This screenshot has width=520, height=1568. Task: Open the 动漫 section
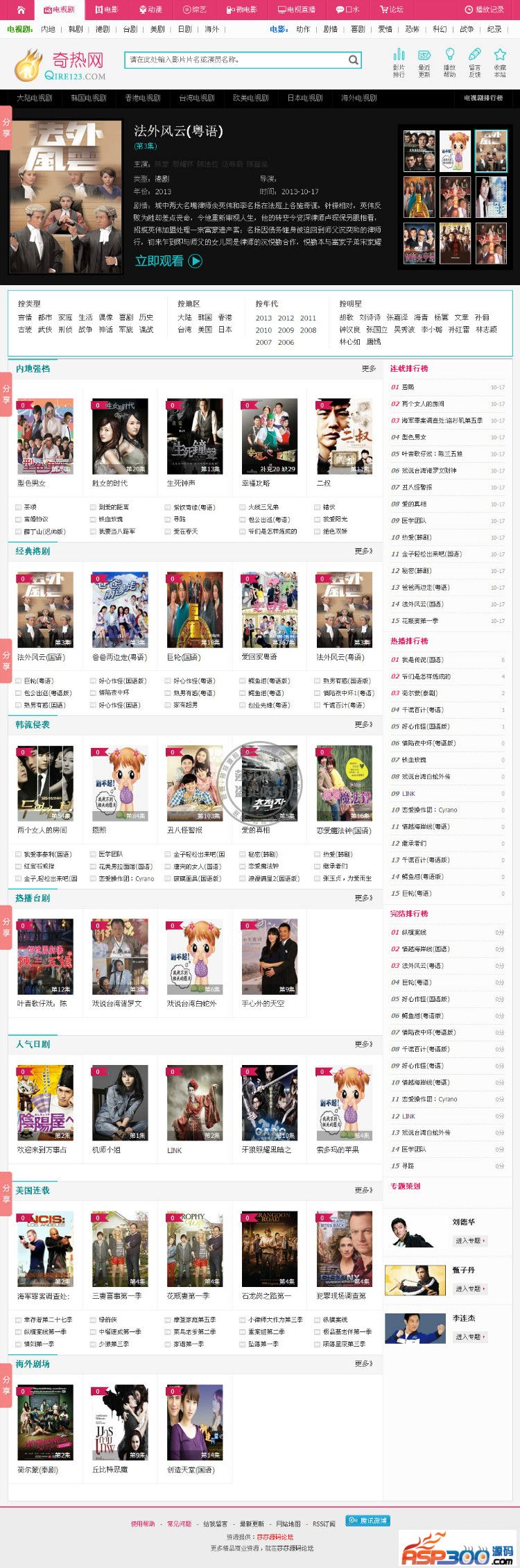tap(150, 10)
